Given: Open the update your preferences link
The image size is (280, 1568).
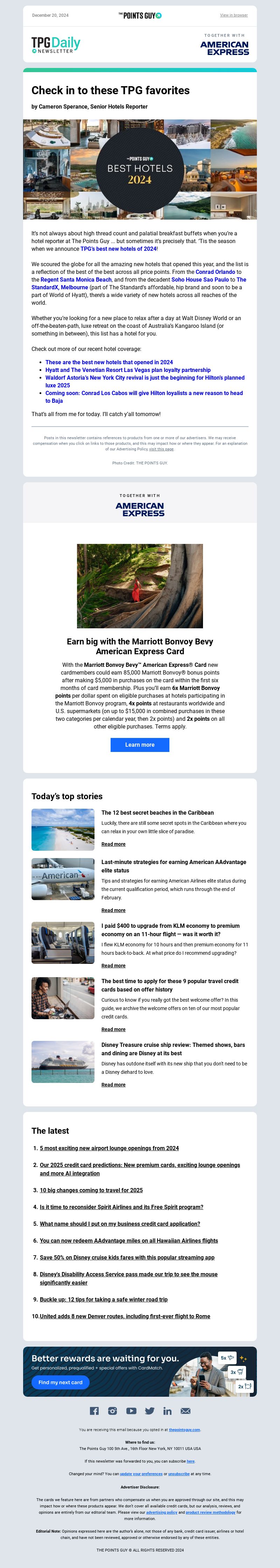Looking at the screenshot, I should pos(141,1474).
